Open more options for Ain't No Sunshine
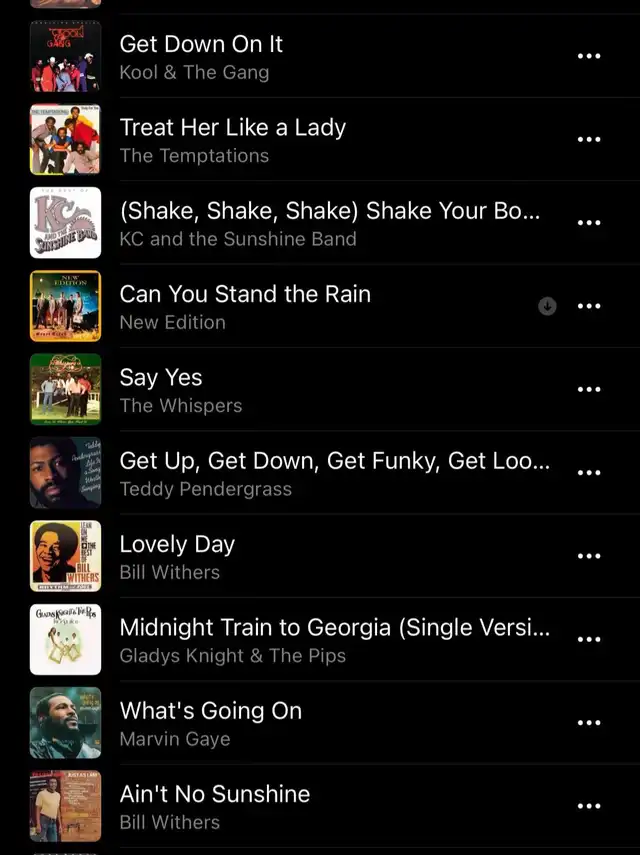This screenshot has width=640, height=855. (590, 806)
